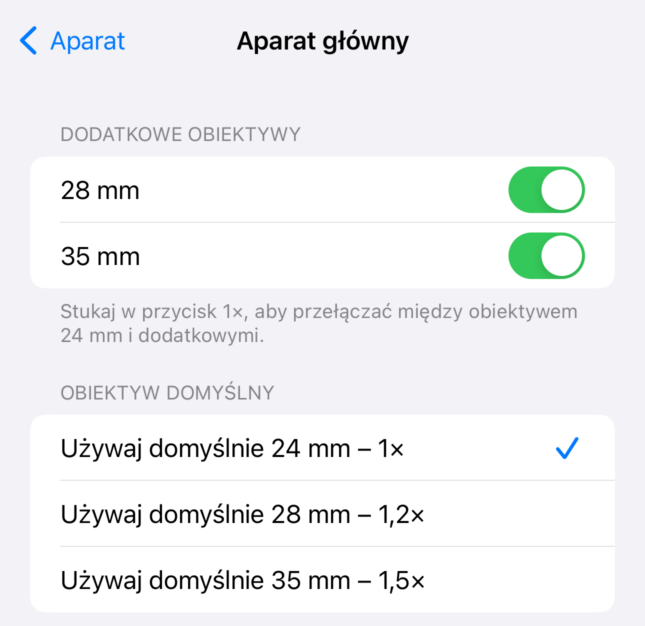Disable the 28 mm lens toggle
This screenshot has width=645, height=626.
coord(546,190)
